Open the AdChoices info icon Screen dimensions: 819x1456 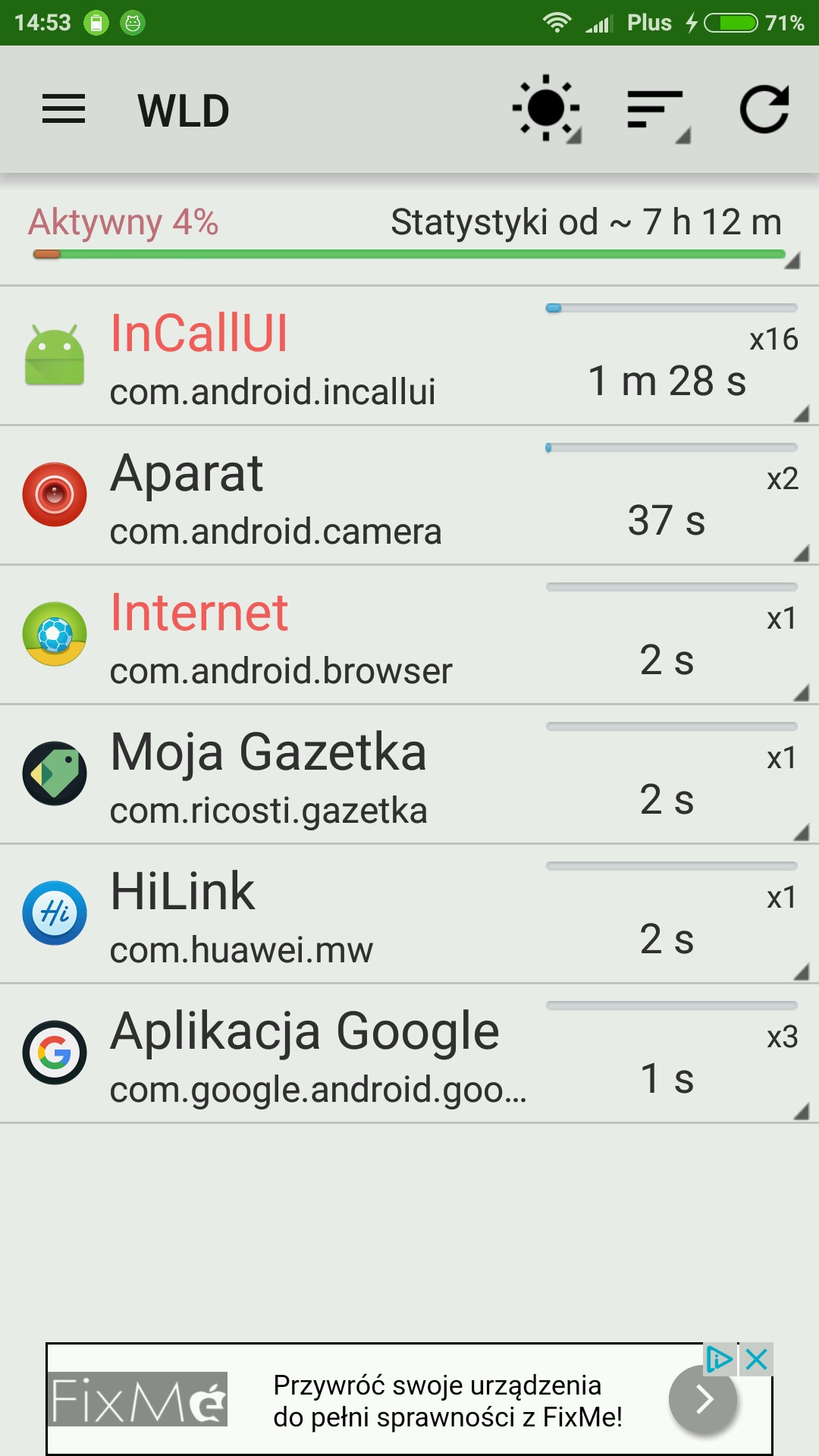(x=719, y=1360)
